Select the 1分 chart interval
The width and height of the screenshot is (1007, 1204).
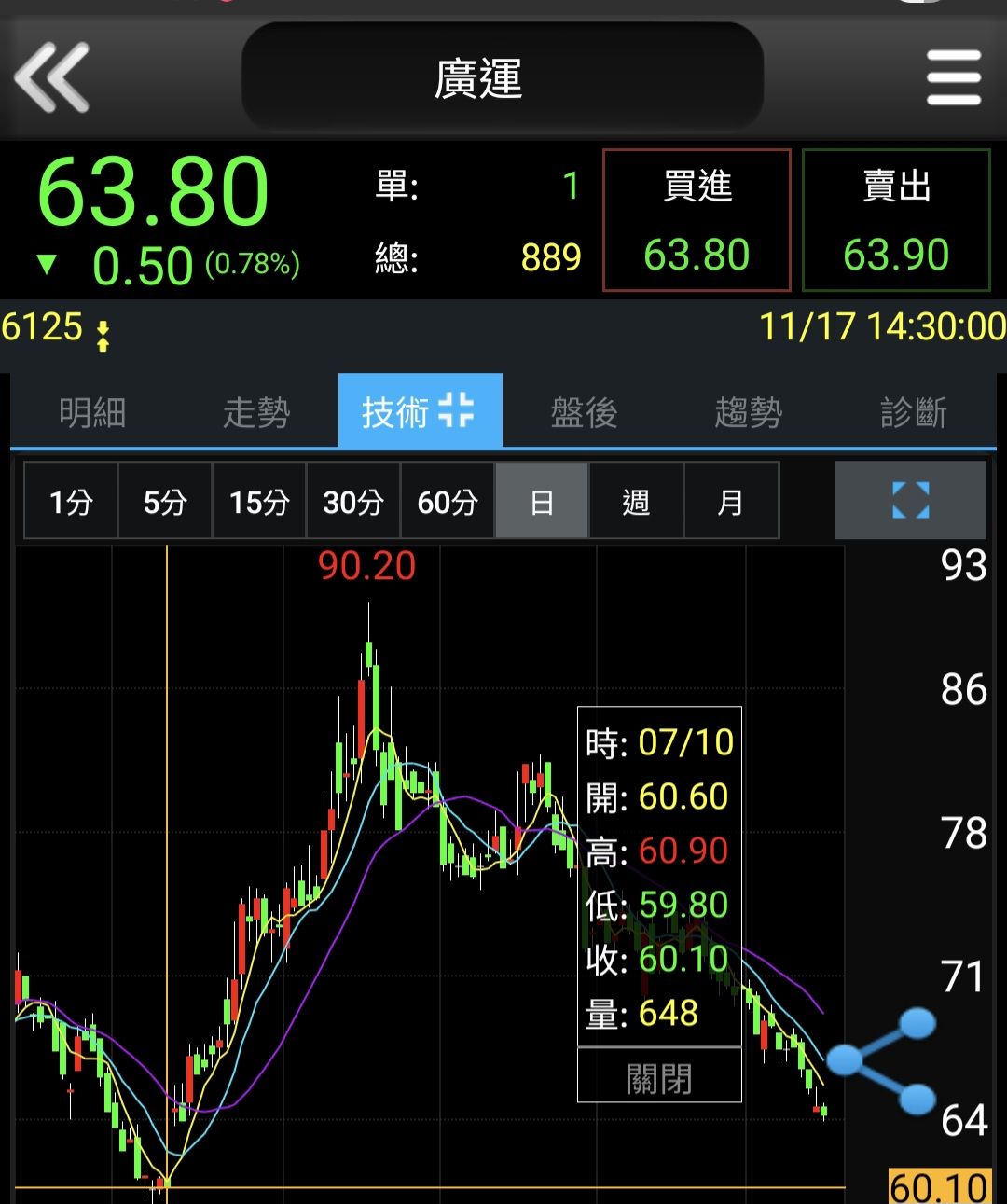[71, 502]
